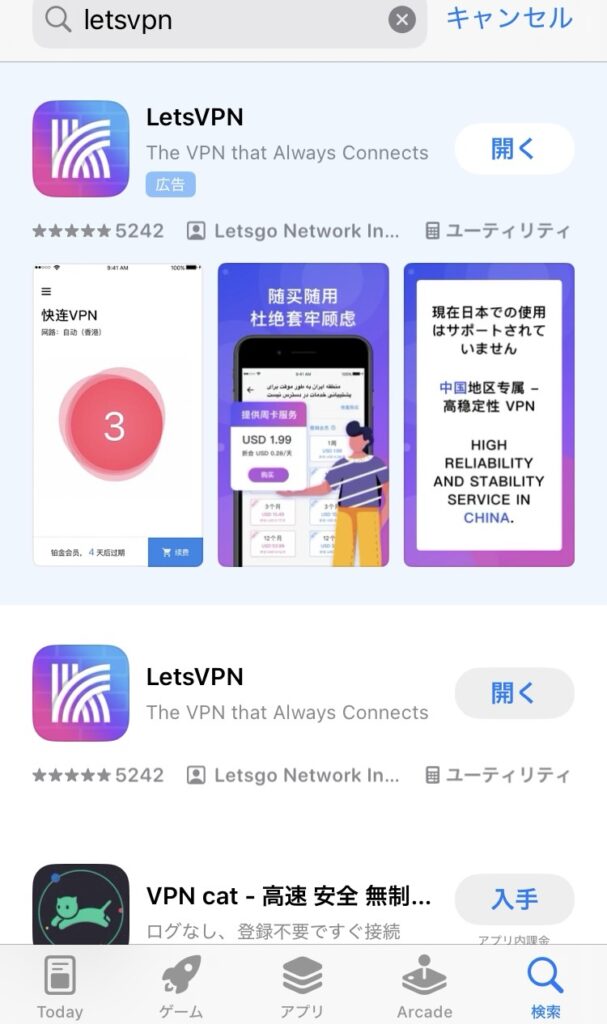Tap the search field containing letsvpn
Viewport: 607px width, 1024px height.
click(x=220, y=20)
